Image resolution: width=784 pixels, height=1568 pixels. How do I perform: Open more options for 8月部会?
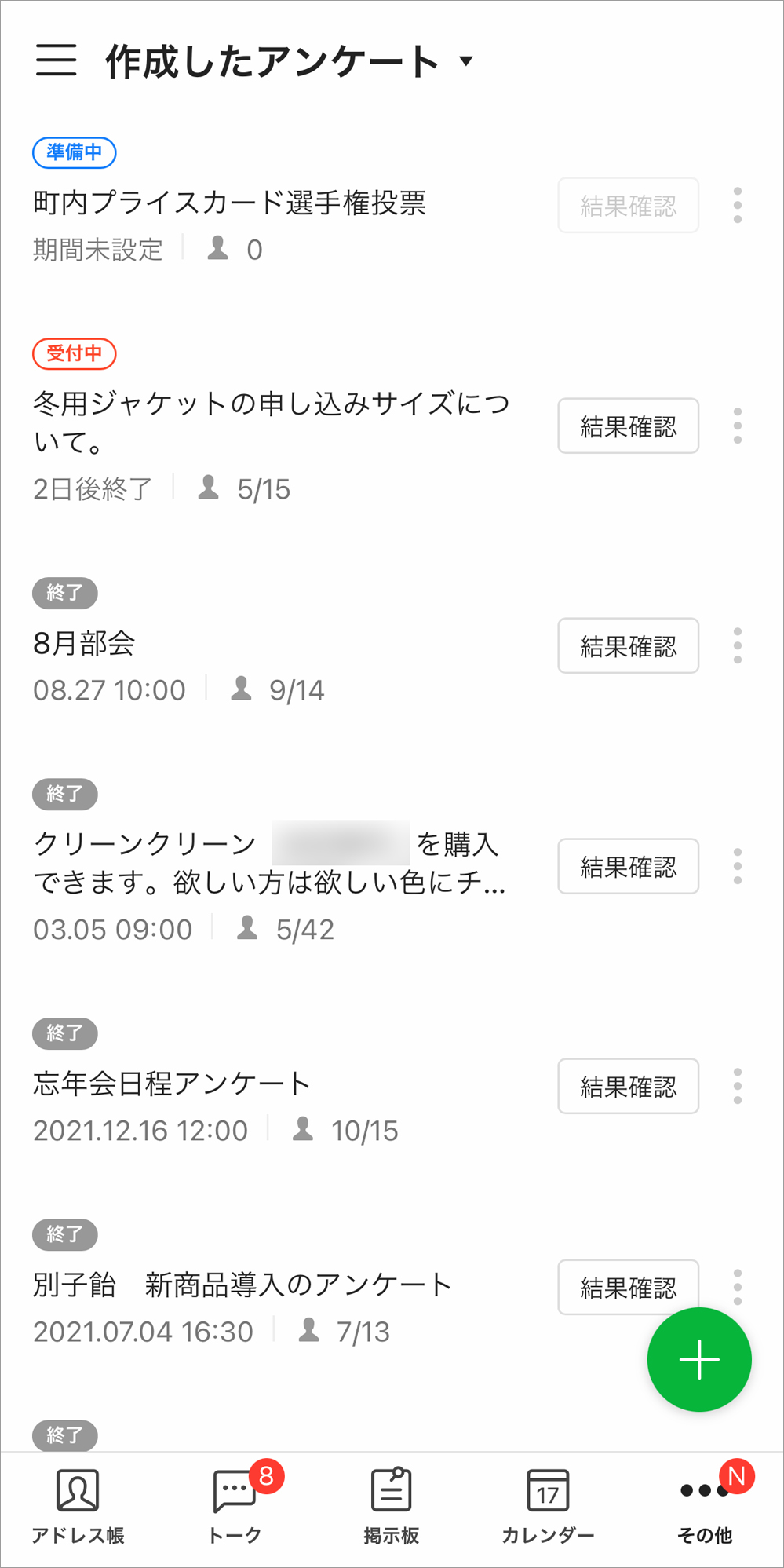point(737,646)
